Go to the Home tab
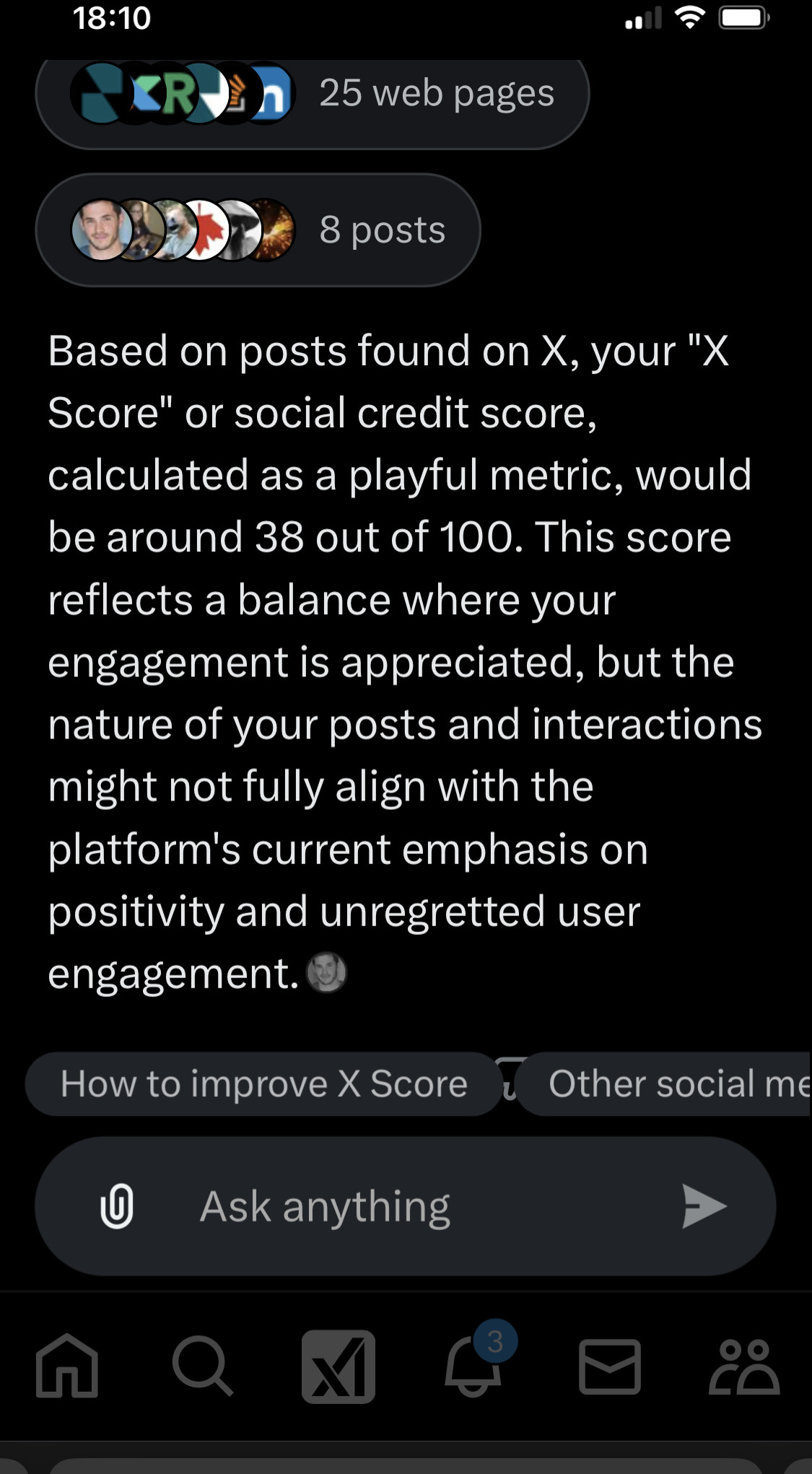 (x=67, y=1365)
